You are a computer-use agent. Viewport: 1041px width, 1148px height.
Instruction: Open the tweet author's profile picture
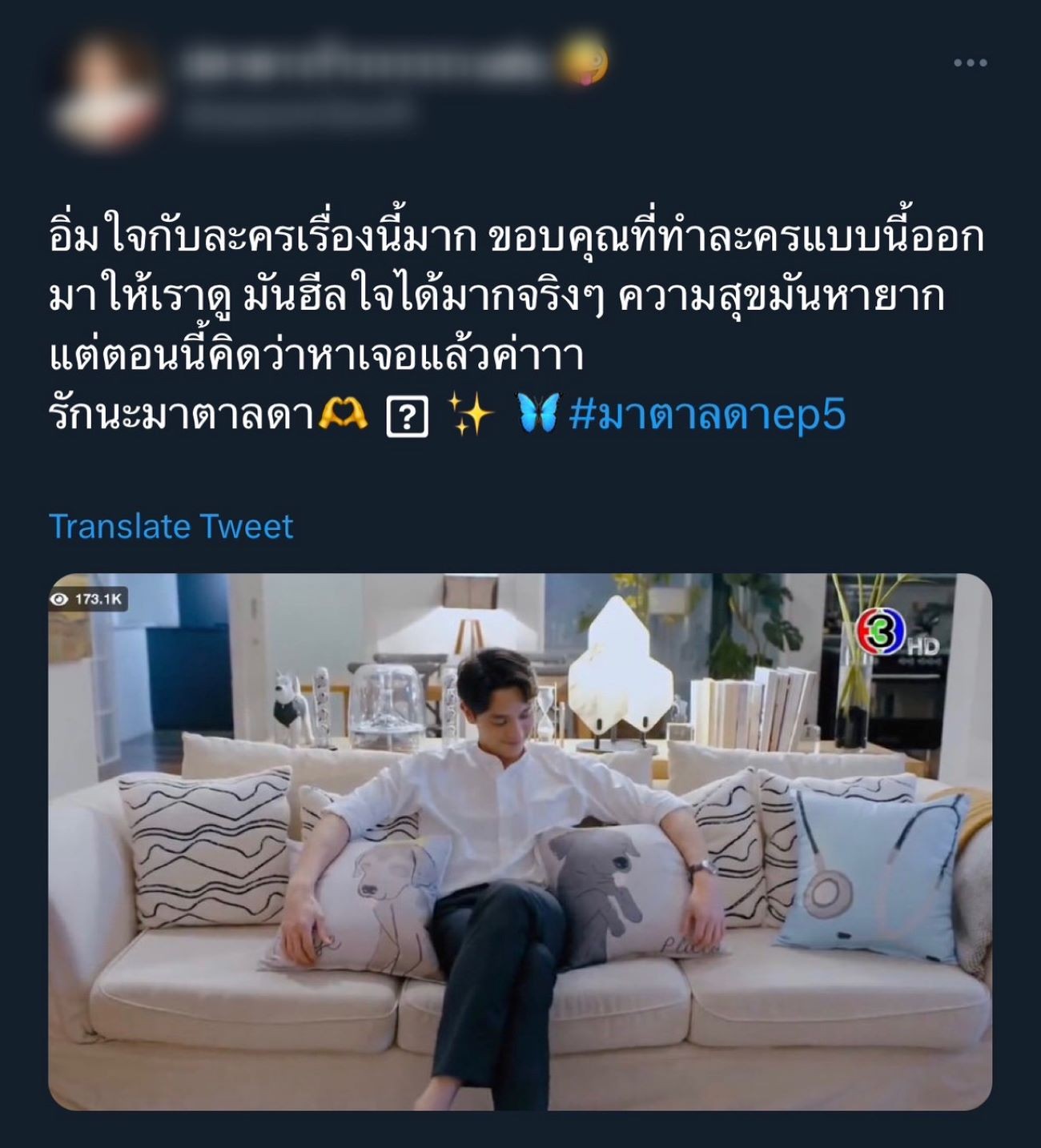coord(106,88)
